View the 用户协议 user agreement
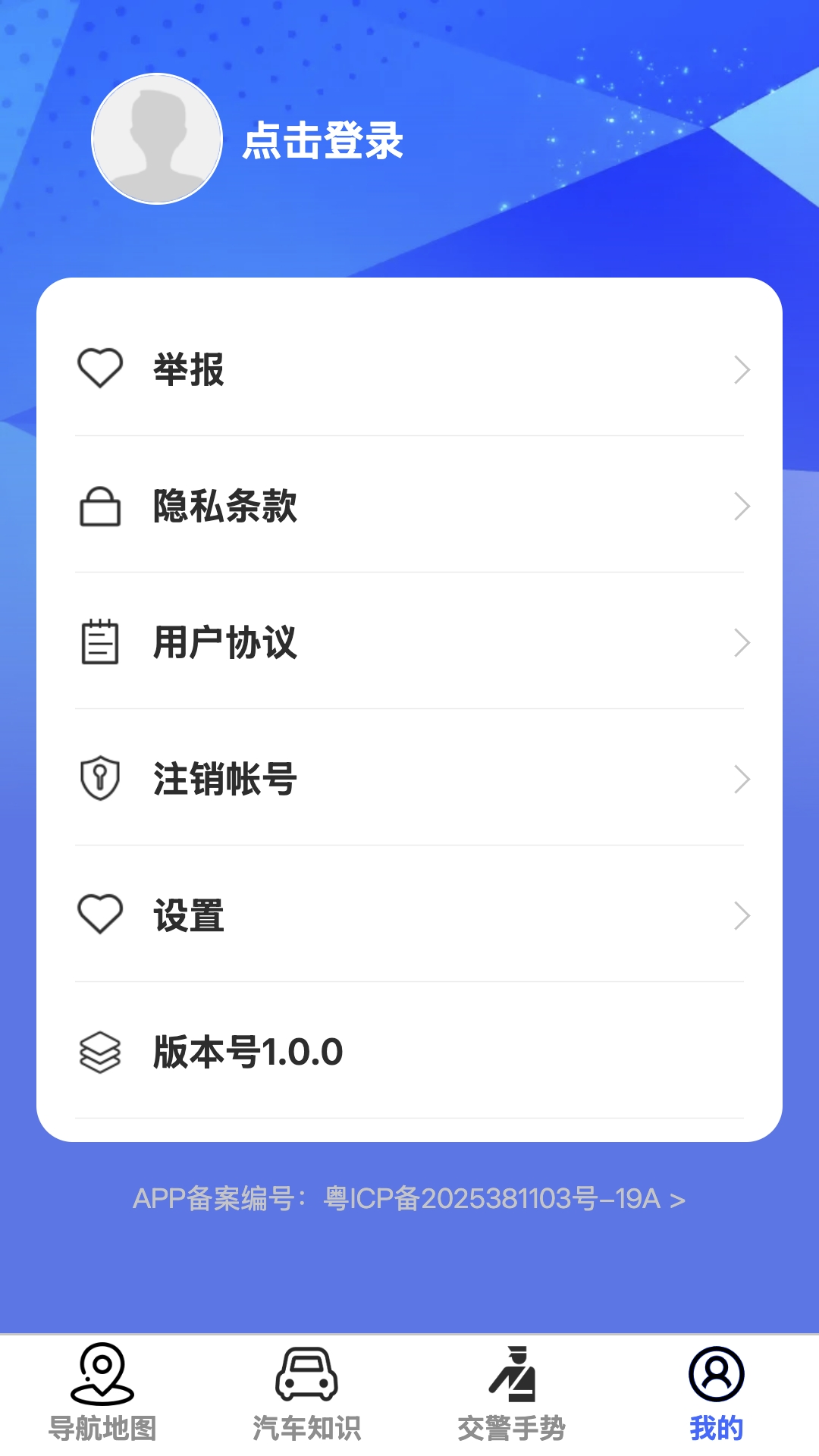819x1456 pixels. [409, 643]
